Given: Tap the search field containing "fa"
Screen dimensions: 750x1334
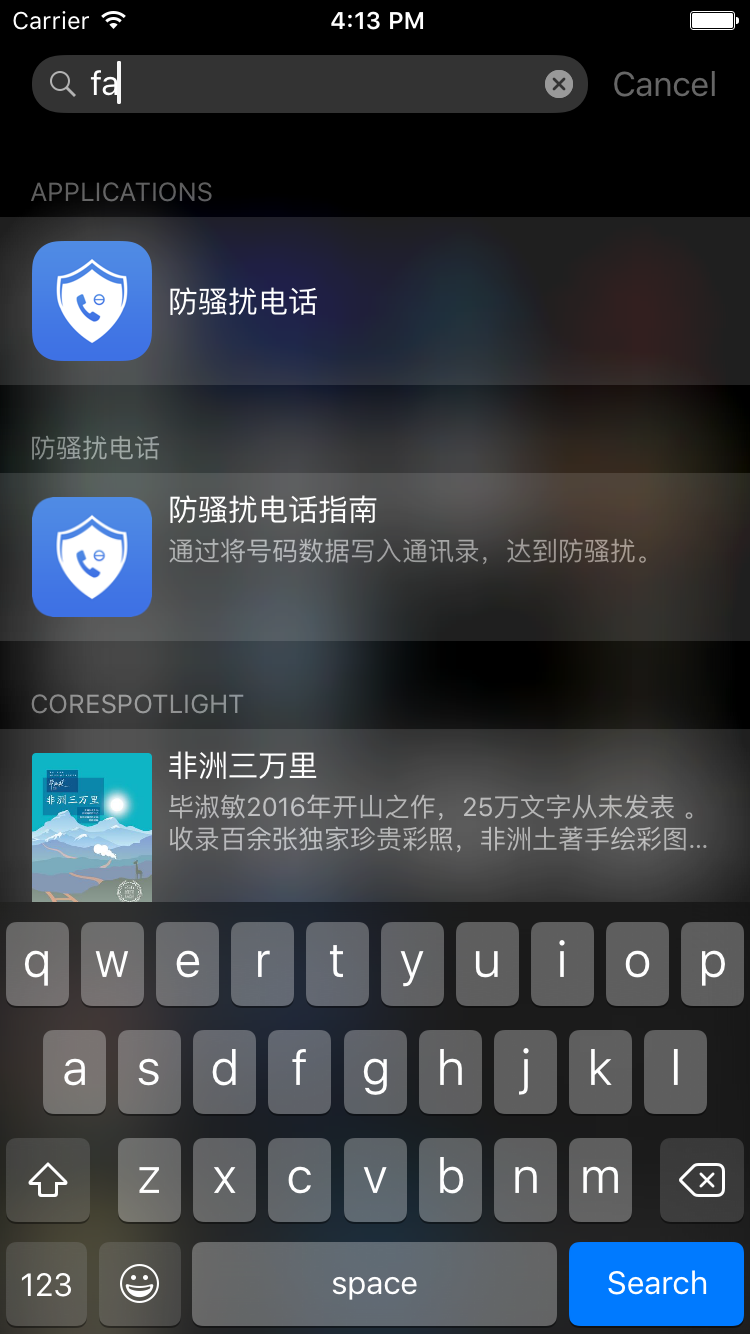Looking at the screenshot, I should [300, 84].
